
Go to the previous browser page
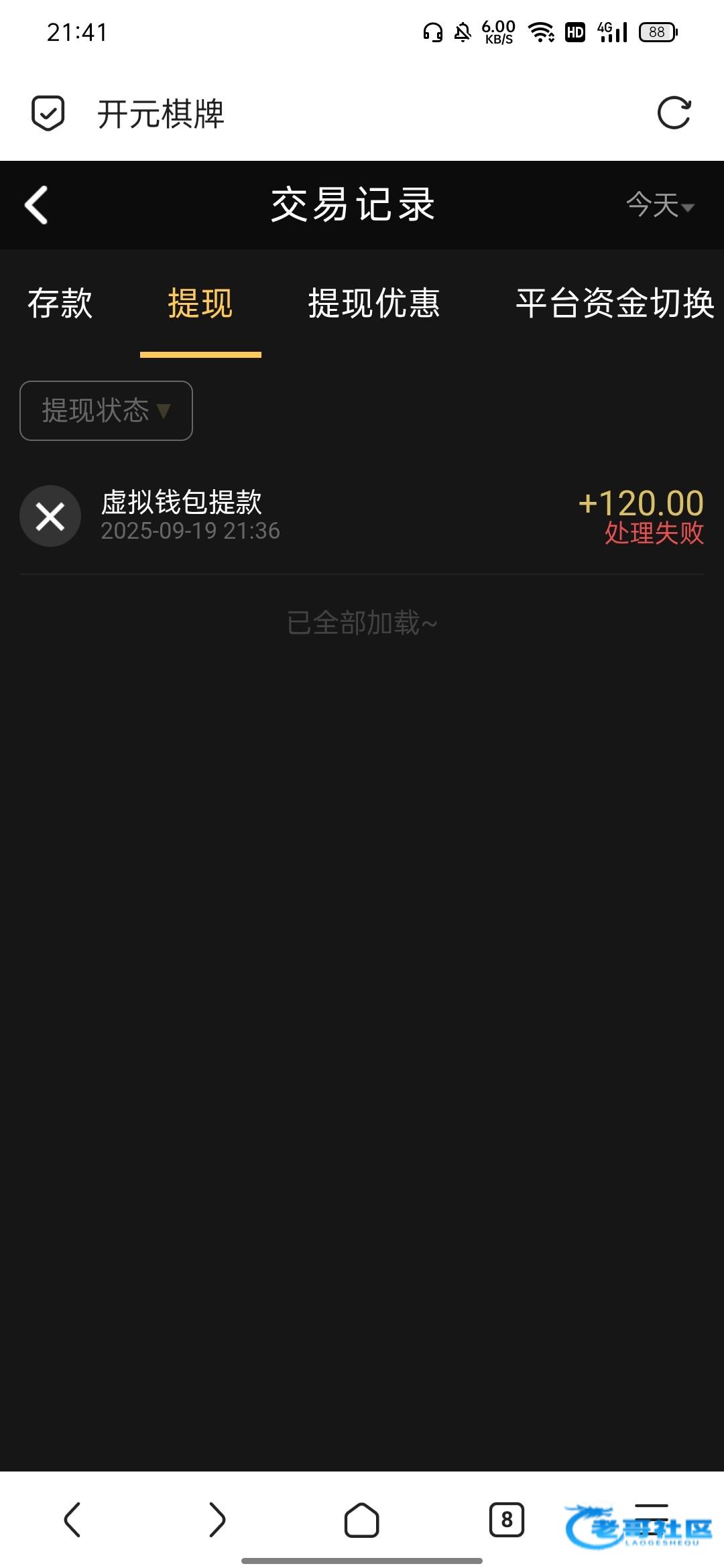click(x=72, y=1519)
